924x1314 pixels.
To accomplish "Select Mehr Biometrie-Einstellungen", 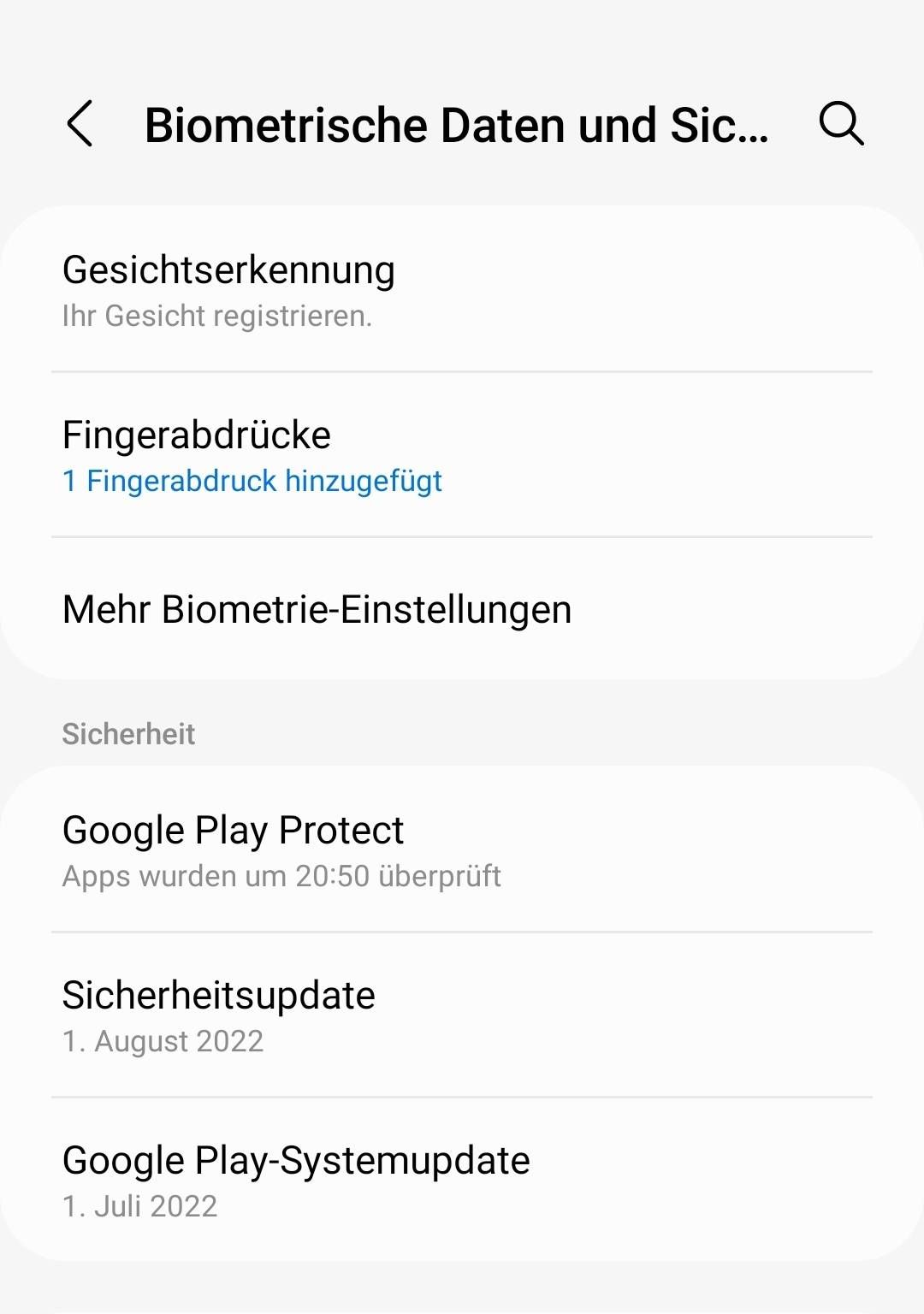I will coord(462,609).
